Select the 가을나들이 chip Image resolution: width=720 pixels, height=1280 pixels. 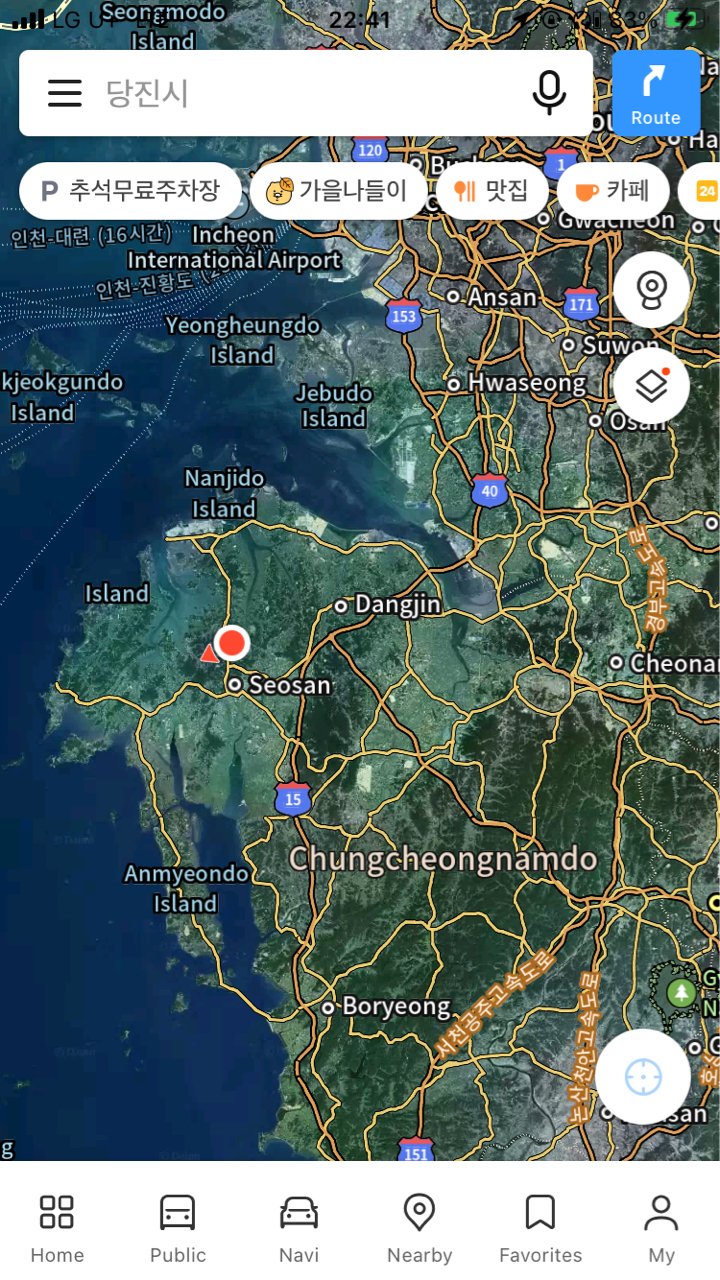(338, 190)
